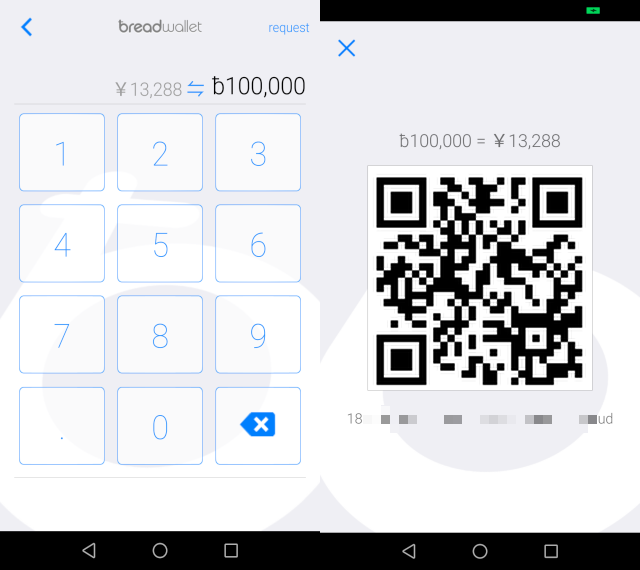
Task: Enter digit 8 on the keypad
Action: point(160,335)
